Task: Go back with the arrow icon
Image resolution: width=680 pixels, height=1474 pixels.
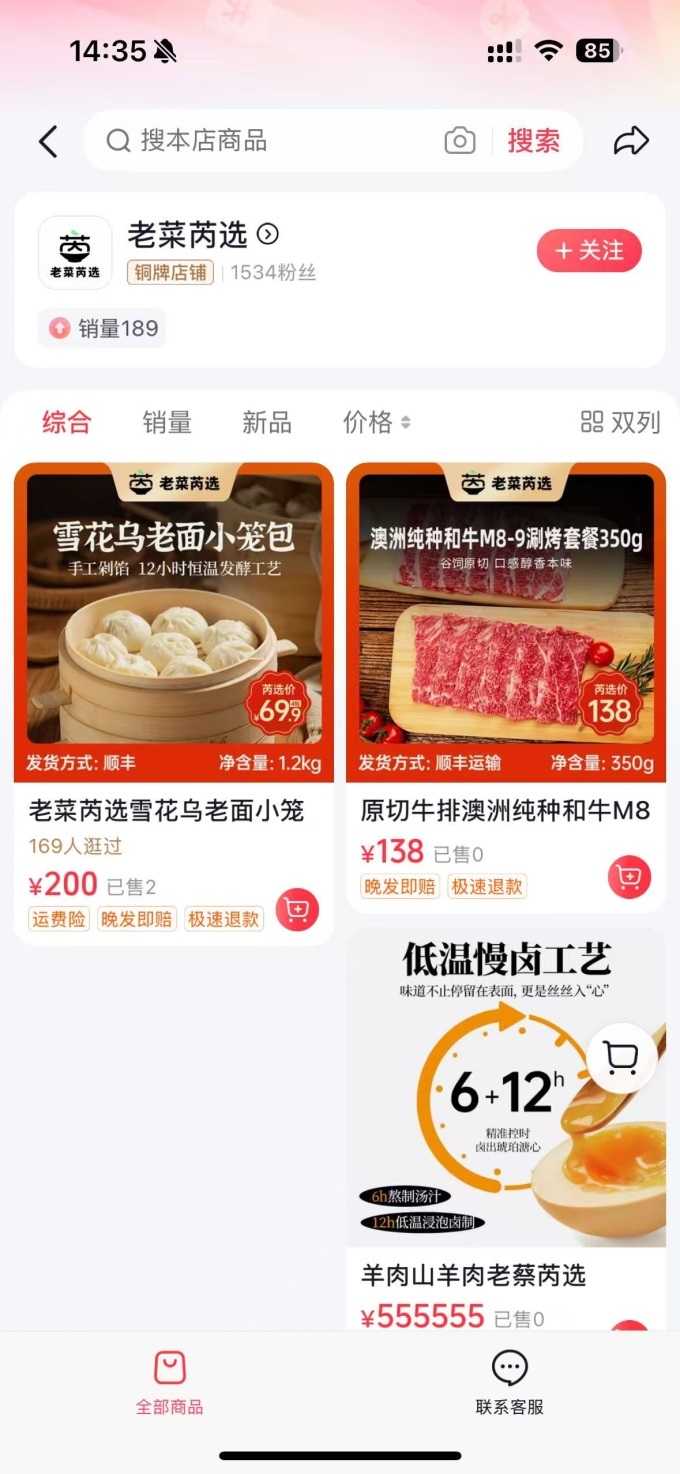Action: (48, 141)
